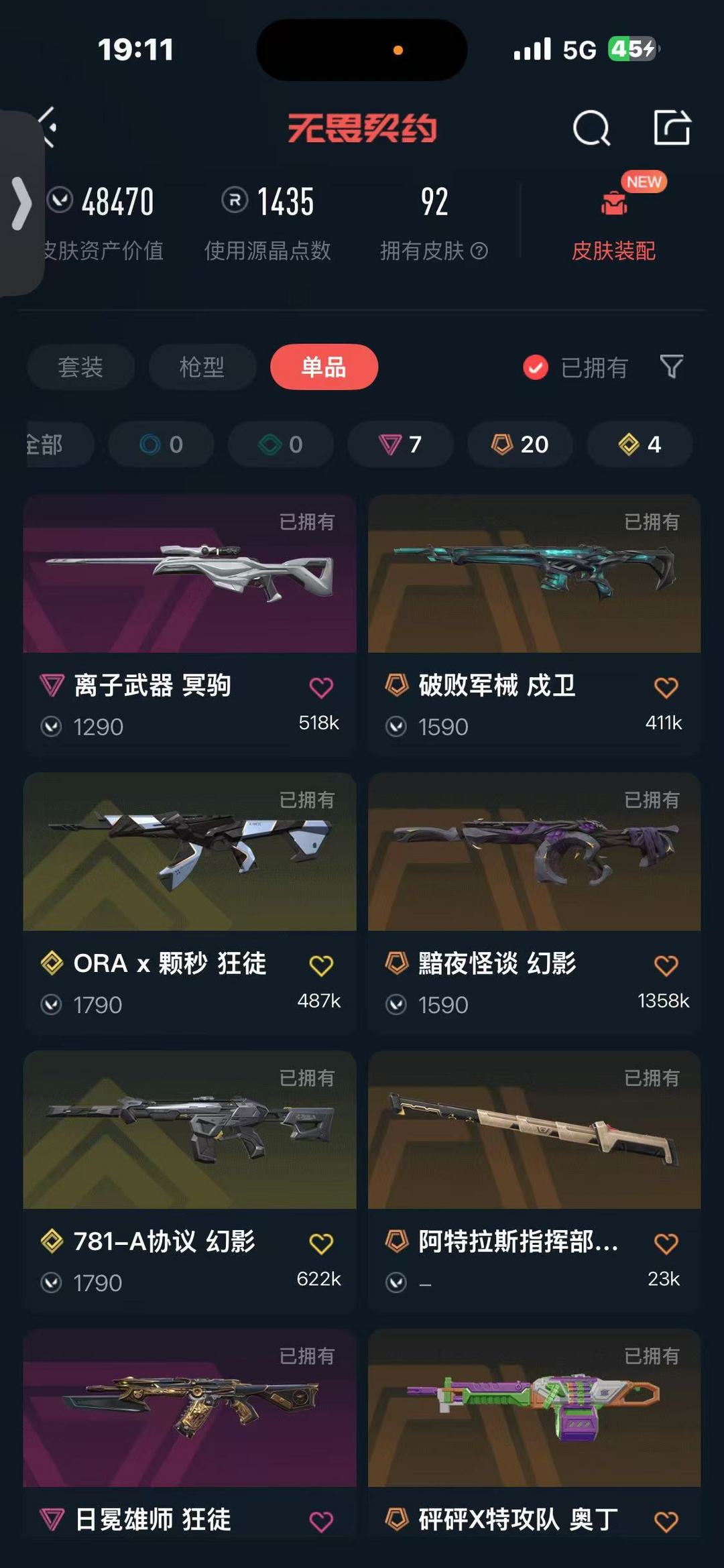Filter by the yellow tier chip showing 4
The image size is (724, 1568).
(640, 444)
